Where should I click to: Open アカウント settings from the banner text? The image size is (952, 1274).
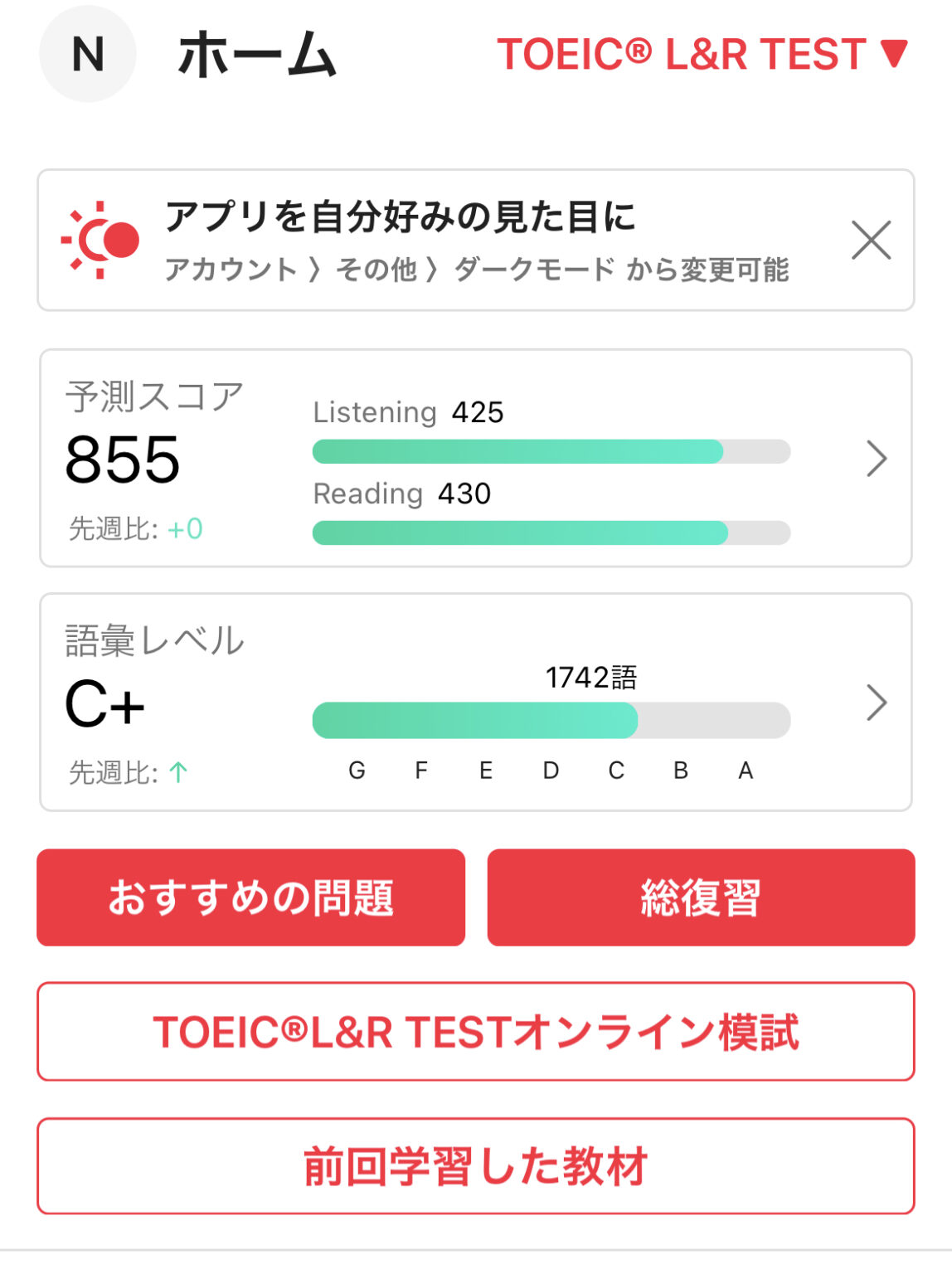230,269
